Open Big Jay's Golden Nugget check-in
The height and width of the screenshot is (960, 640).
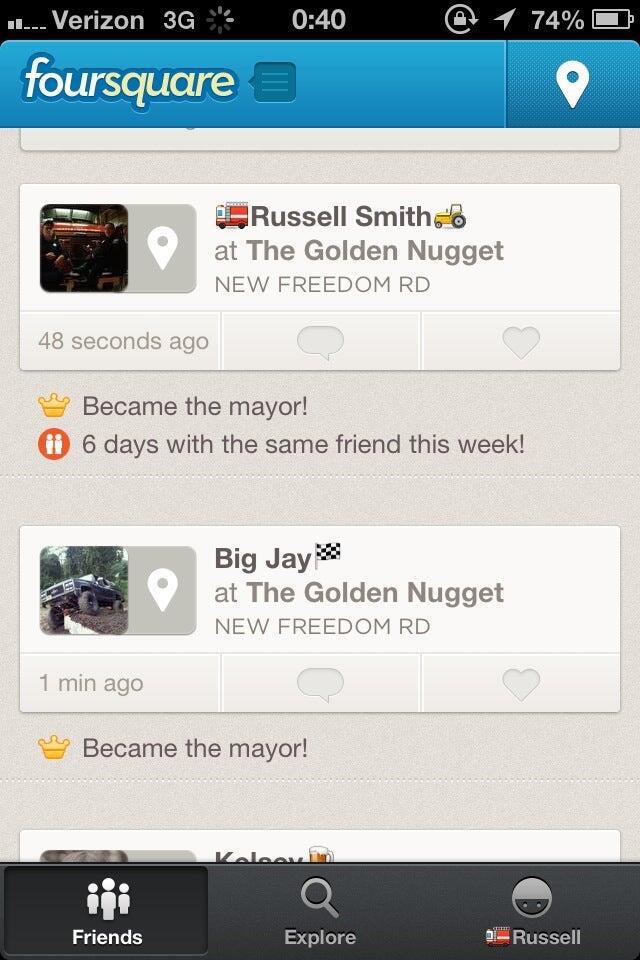[375, 592]
